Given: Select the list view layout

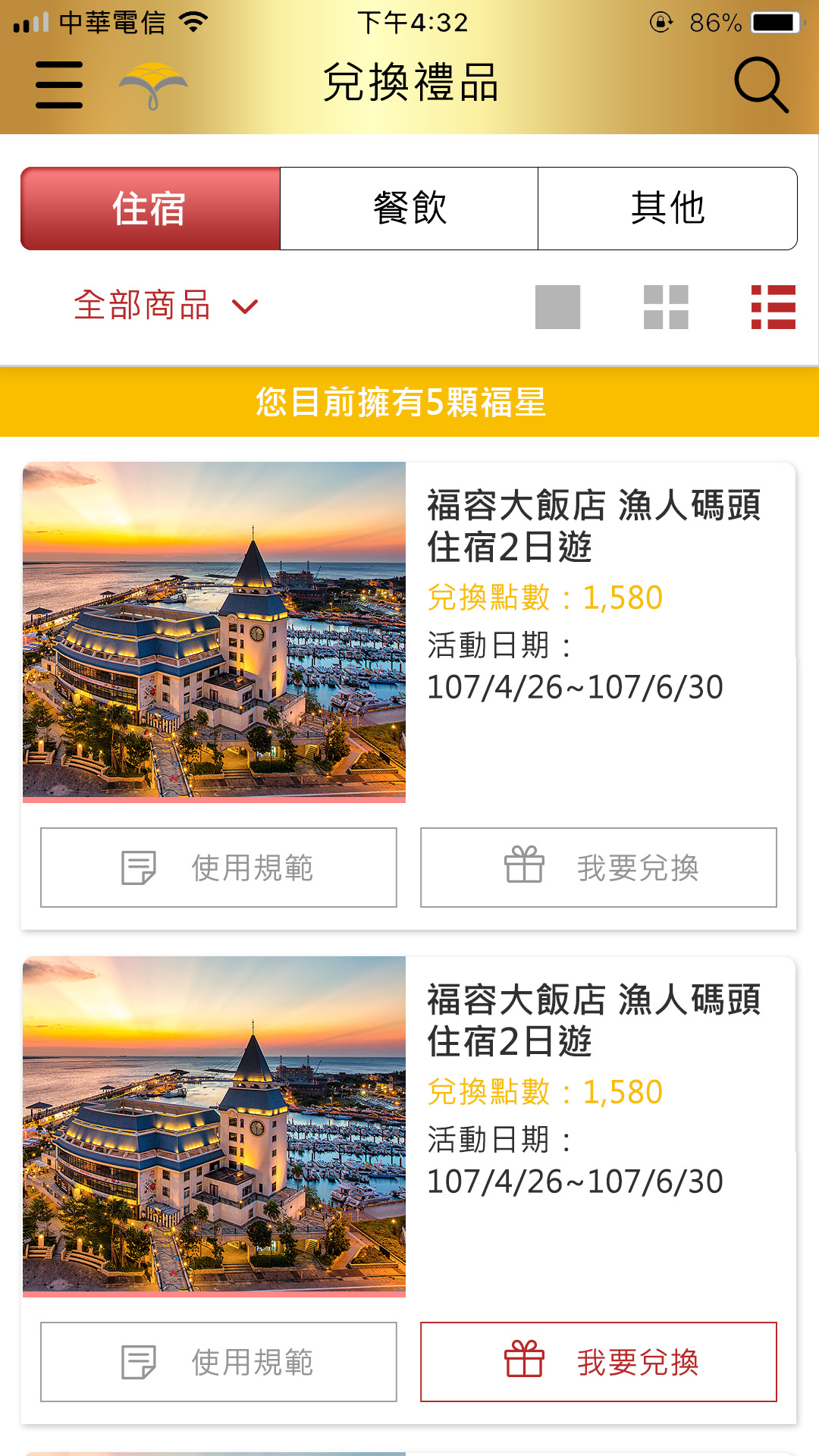Looking at the screenshot, I should [x=773, y=307].
